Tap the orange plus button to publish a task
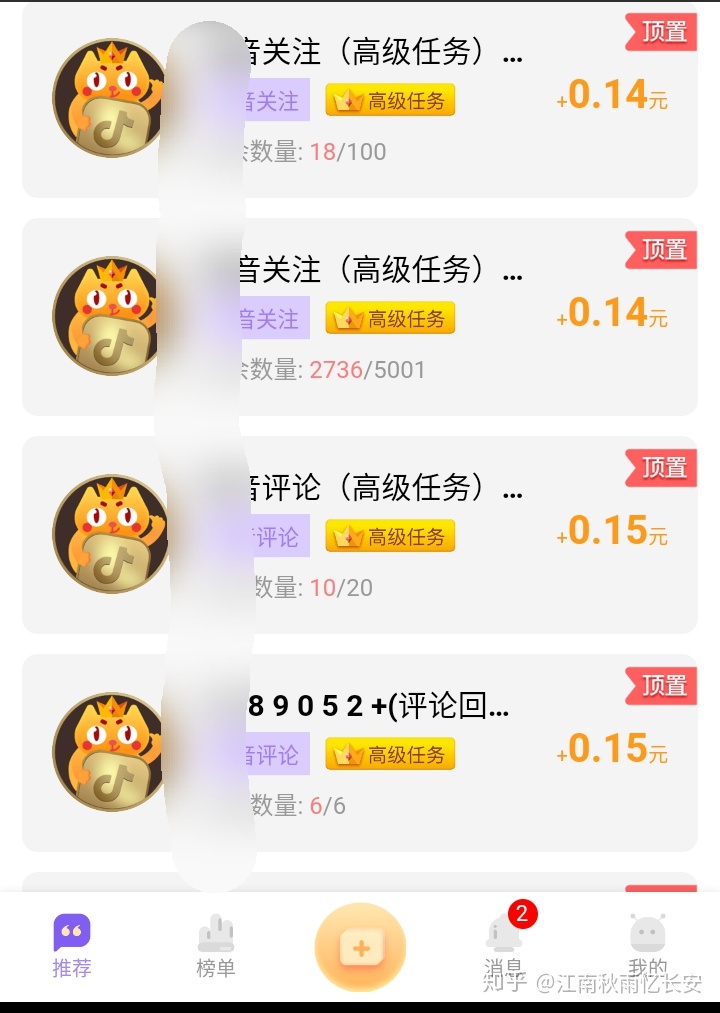This screenshot has width=720, height=1013. (x=360, y=946)
